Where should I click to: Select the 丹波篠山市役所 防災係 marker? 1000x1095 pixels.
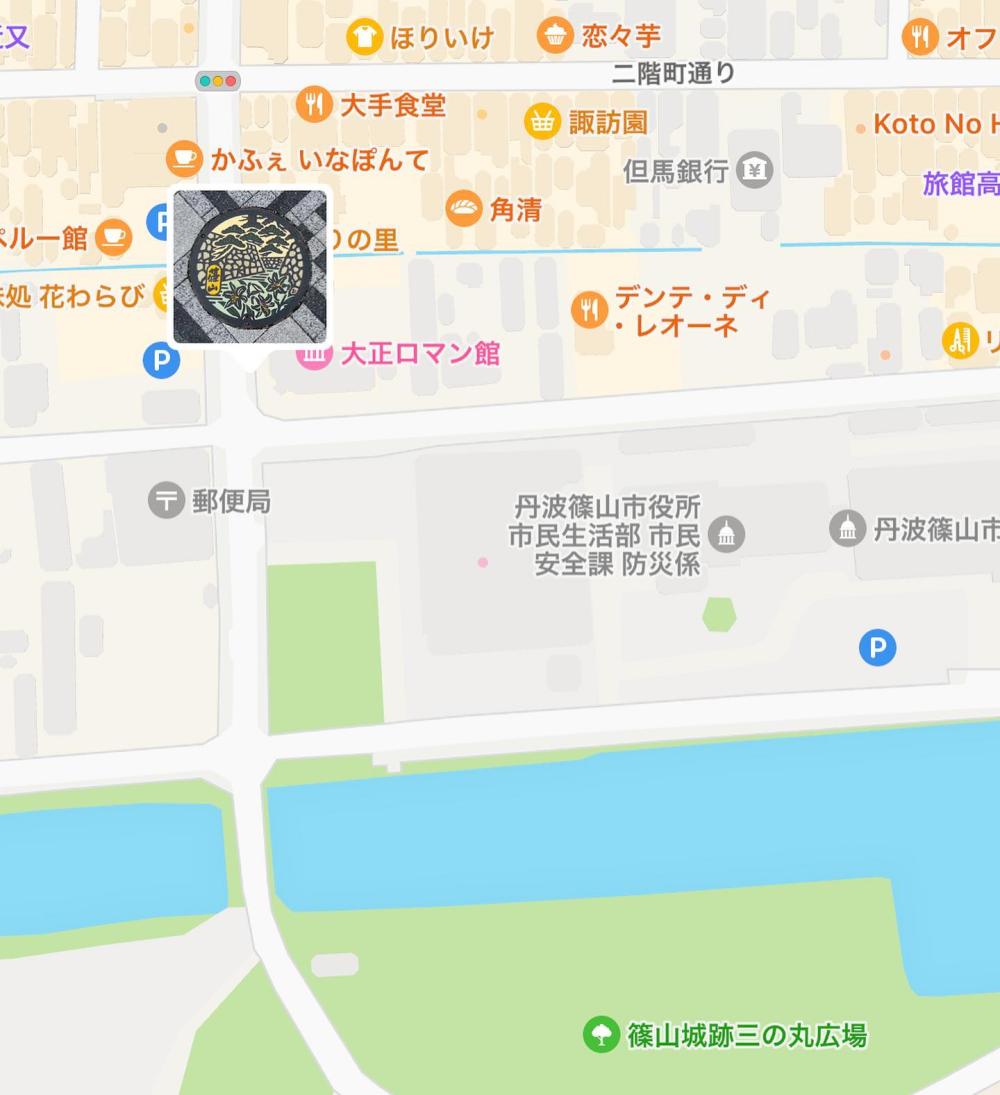click(726, 534)
